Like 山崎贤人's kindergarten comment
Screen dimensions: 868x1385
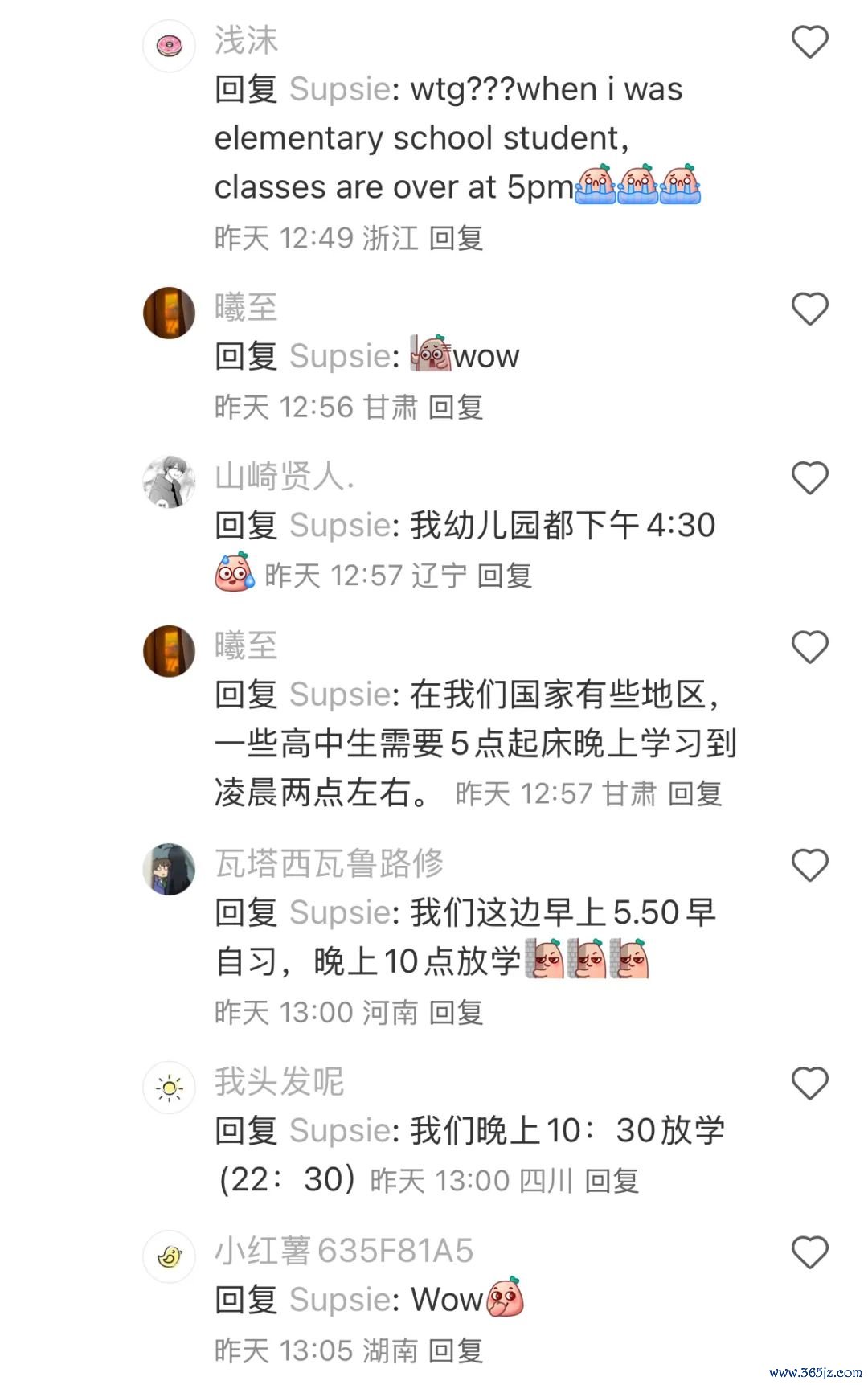point(809,479)
